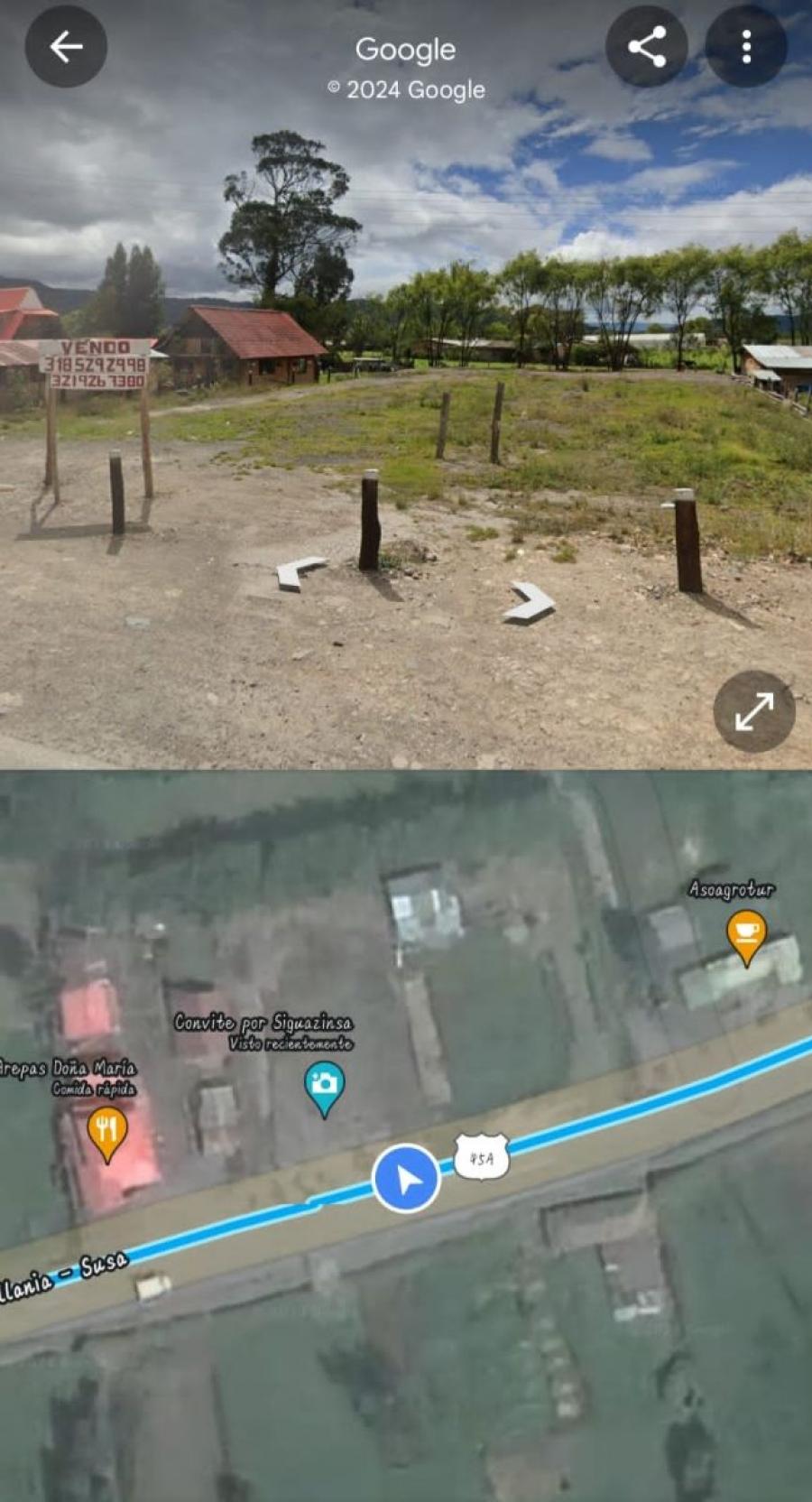Tap the blue position arrow marker

tap(406, 1179)
